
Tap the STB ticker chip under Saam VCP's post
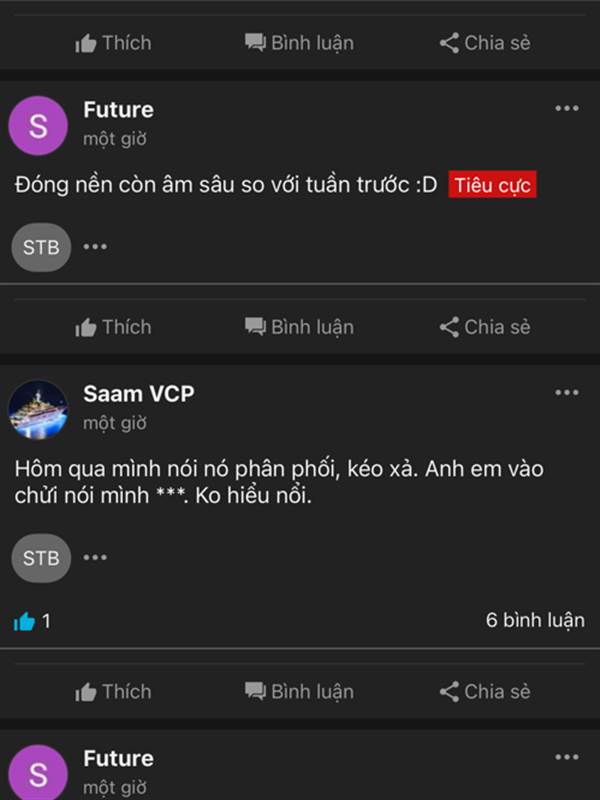[x=41, y=558]
